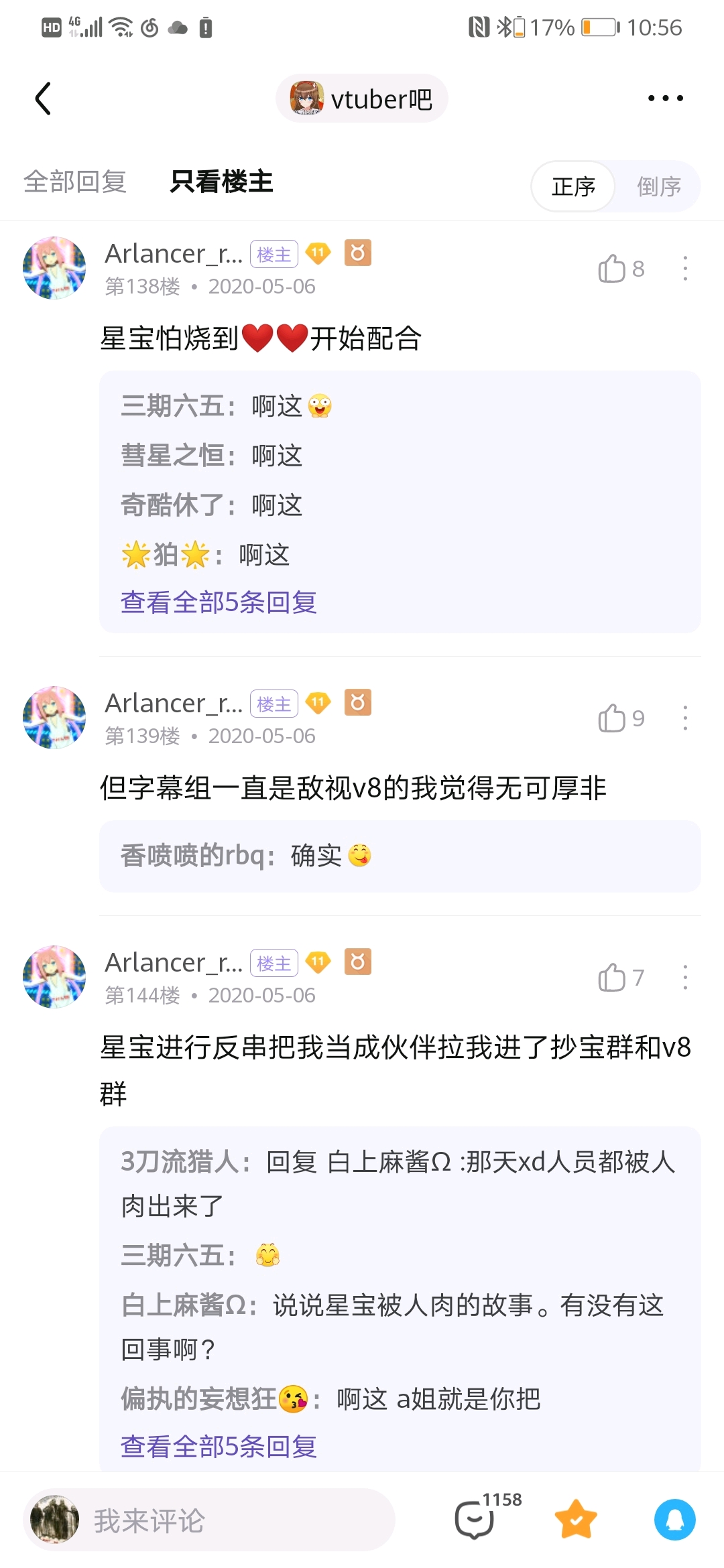Tap the blue bell icon

[674, 1519]
